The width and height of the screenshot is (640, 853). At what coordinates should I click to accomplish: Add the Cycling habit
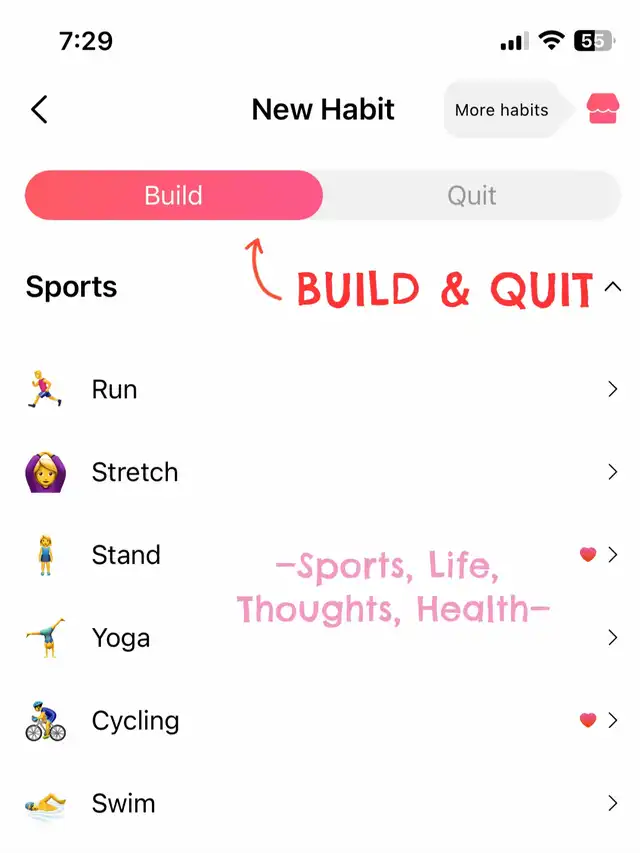(x=320, y=721)
